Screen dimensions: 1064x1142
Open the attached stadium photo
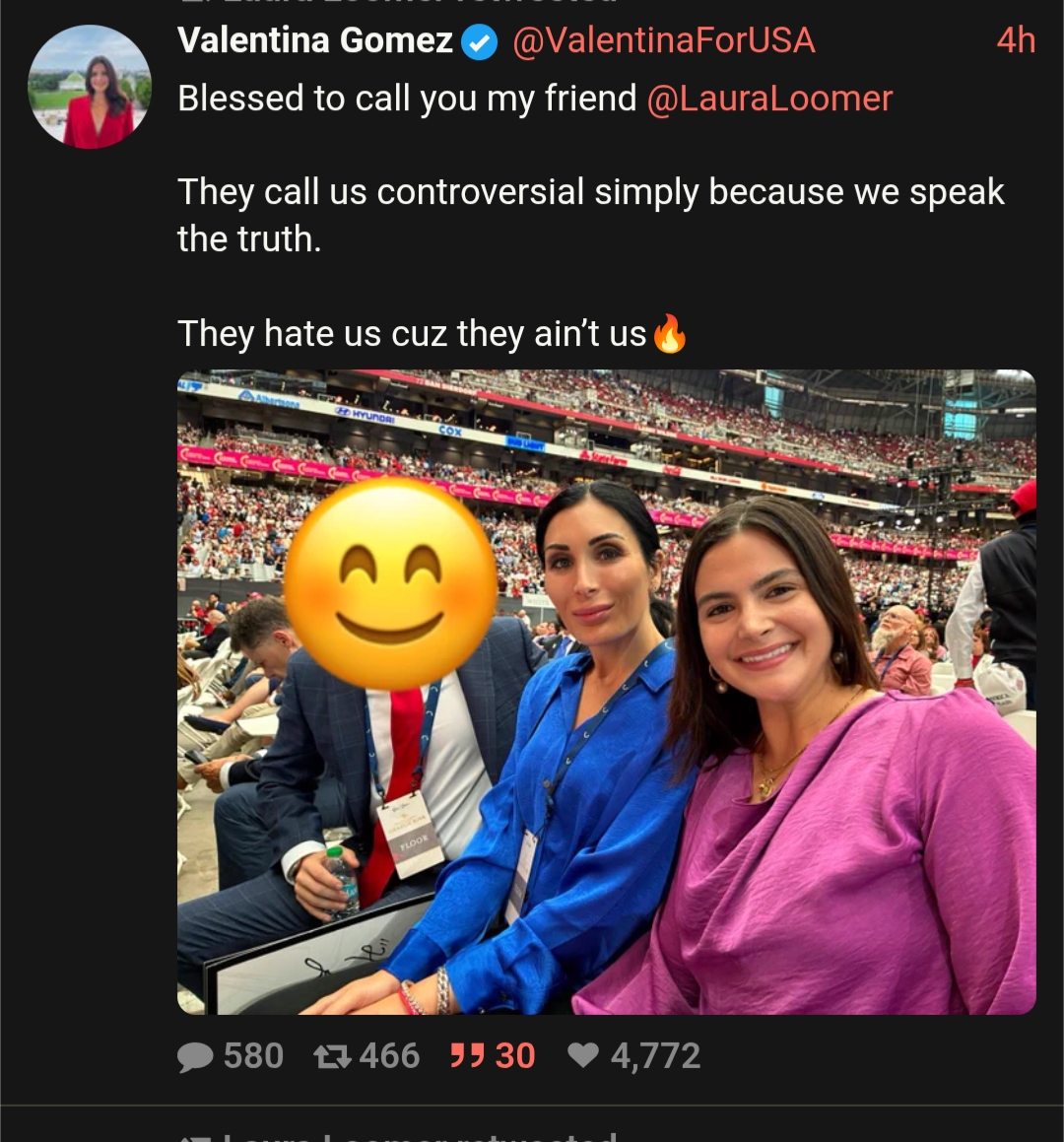606,692
